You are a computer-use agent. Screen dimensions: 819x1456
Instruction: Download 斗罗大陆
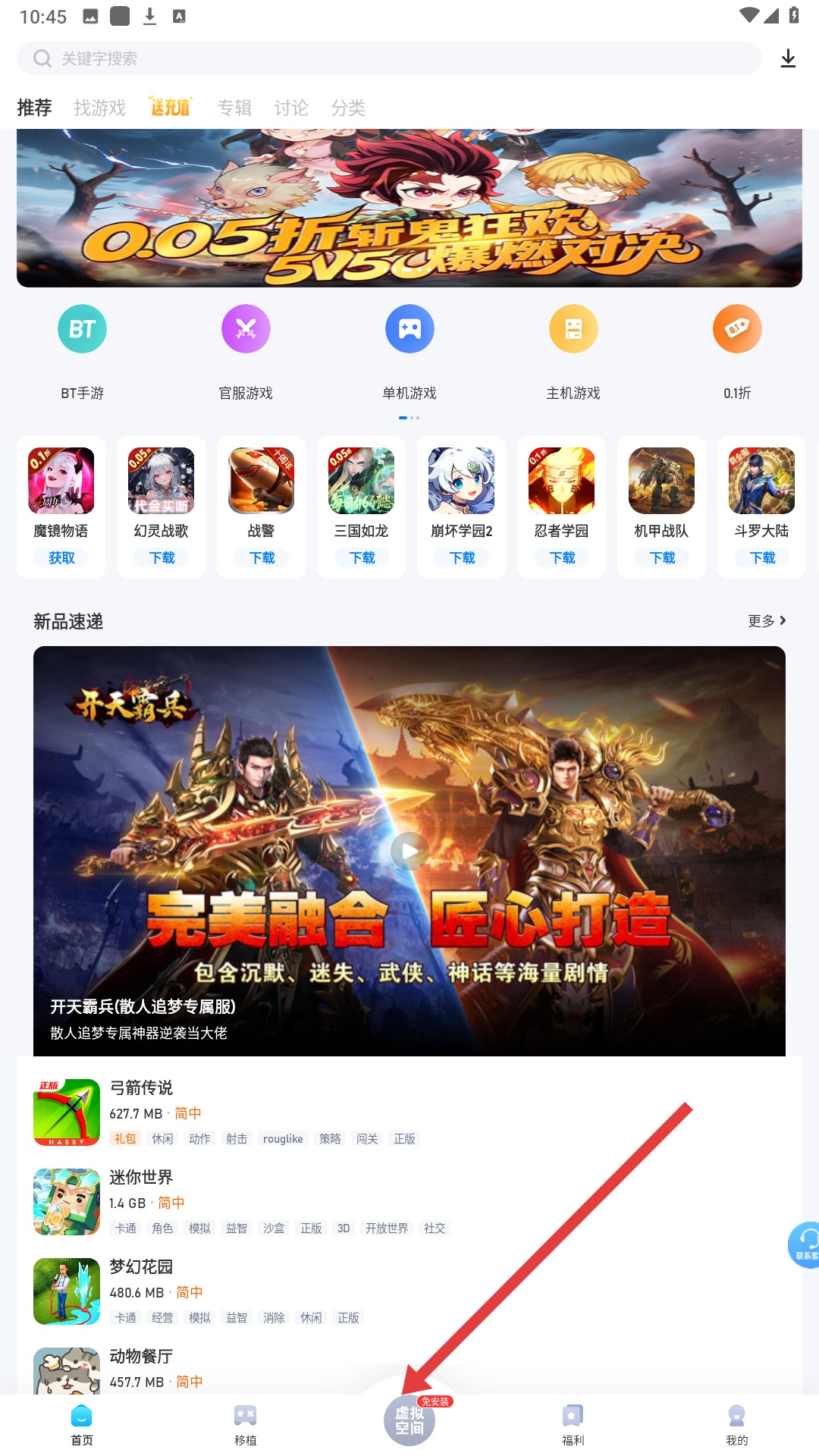tap(762, 557)
